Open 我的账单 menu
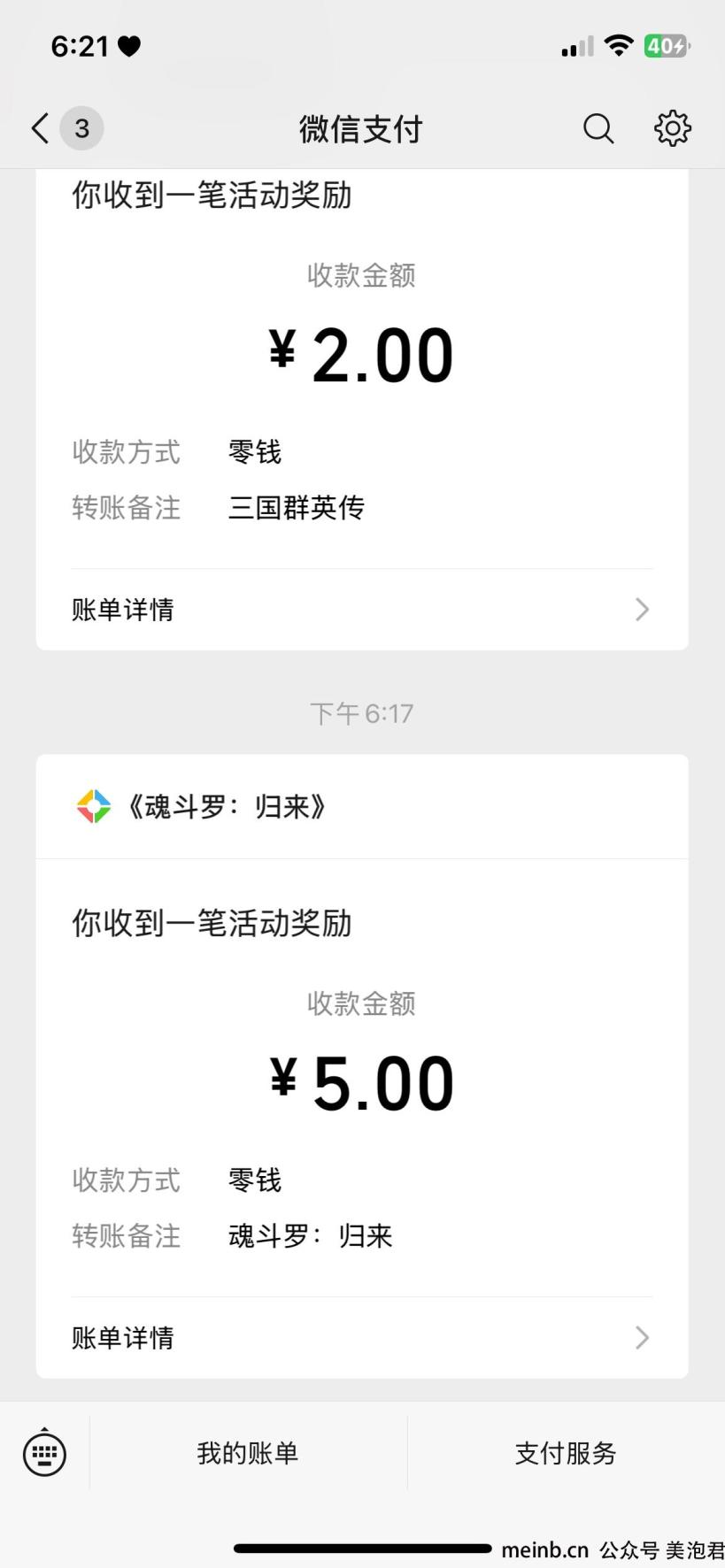 pos(248,1453)
